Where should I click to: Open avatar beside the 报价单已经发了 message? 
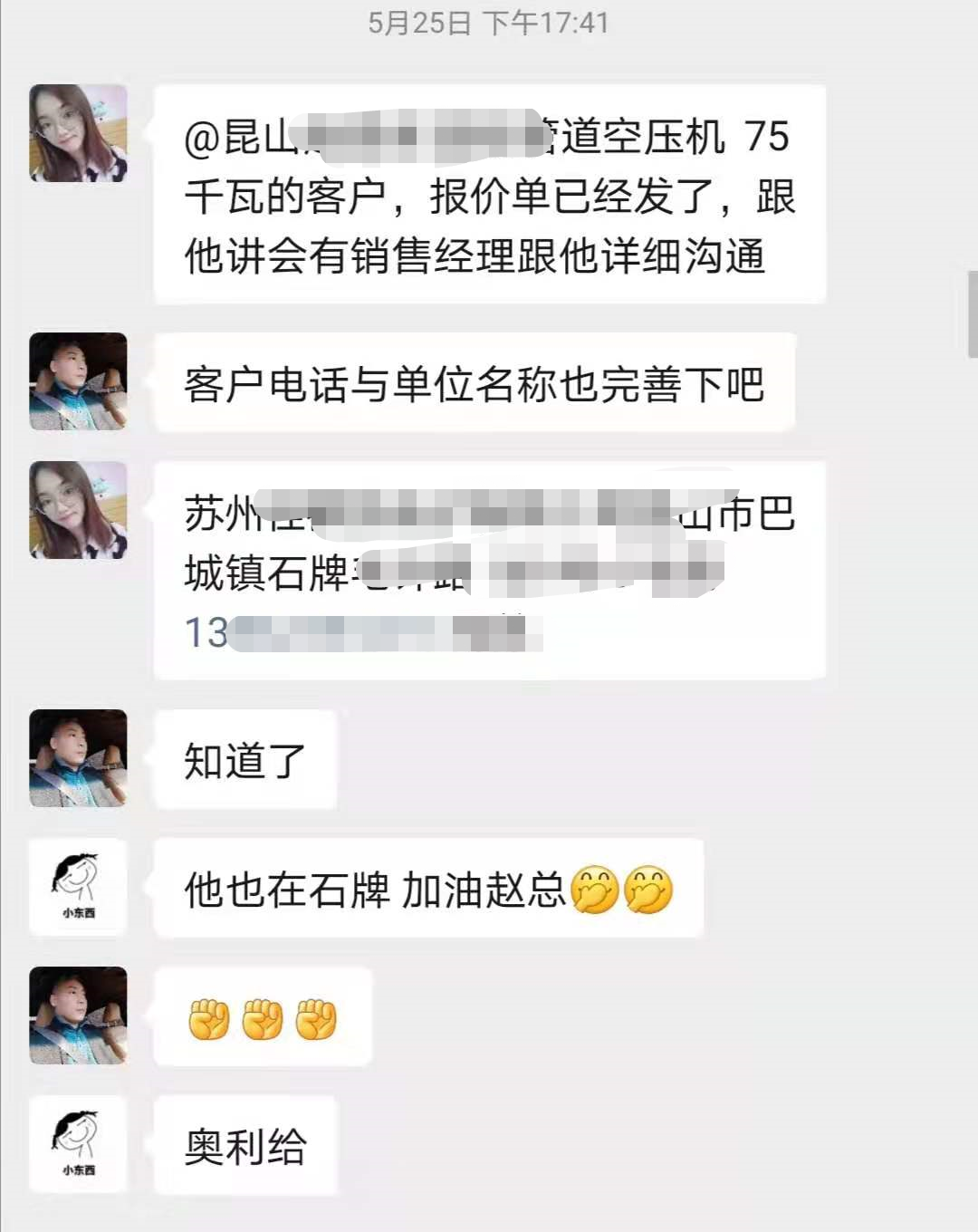(x=78, y=133)
